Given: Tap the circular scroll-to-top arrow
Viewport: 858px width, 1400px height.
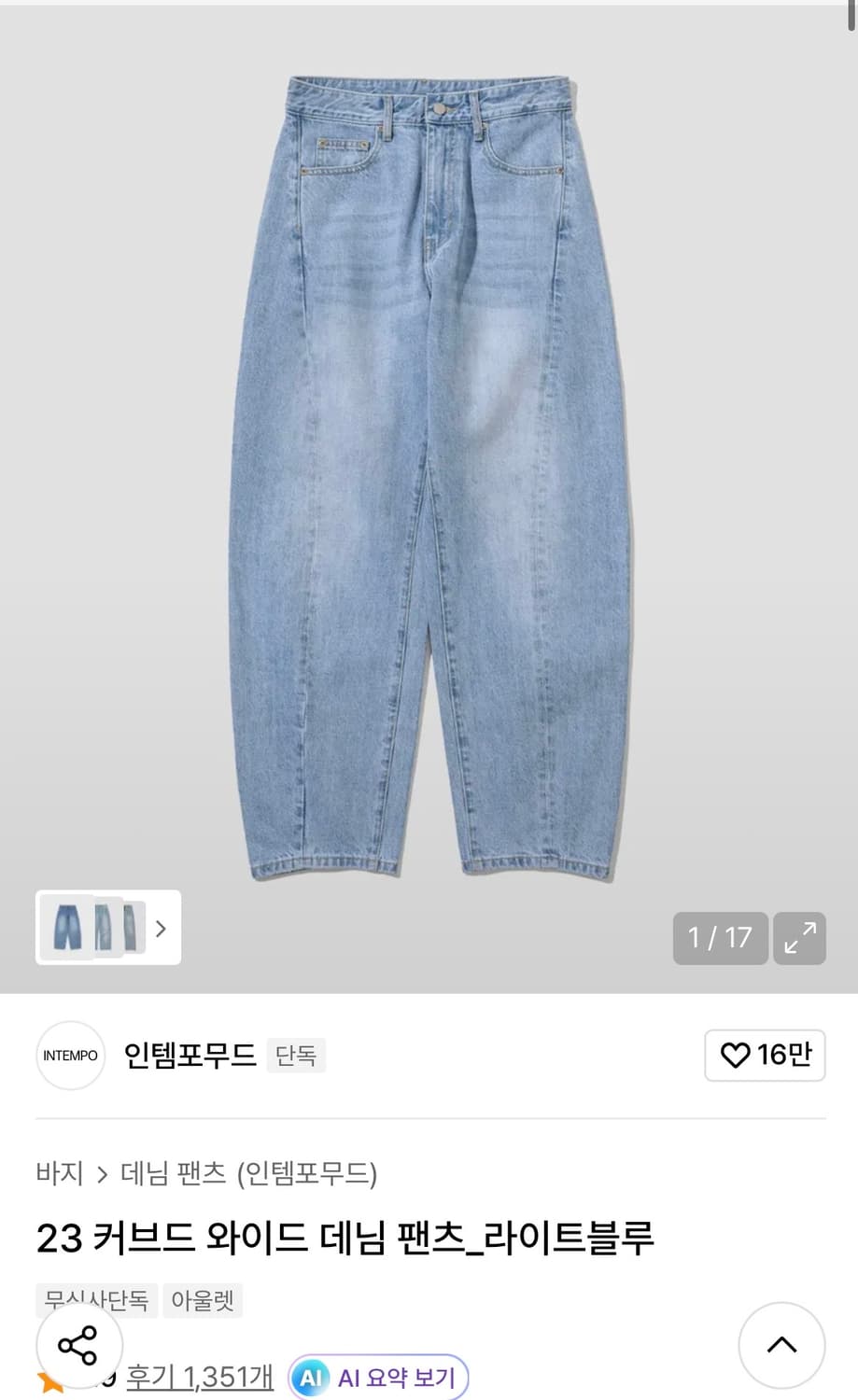Looking at the screenshot, I should point(781,1346).
